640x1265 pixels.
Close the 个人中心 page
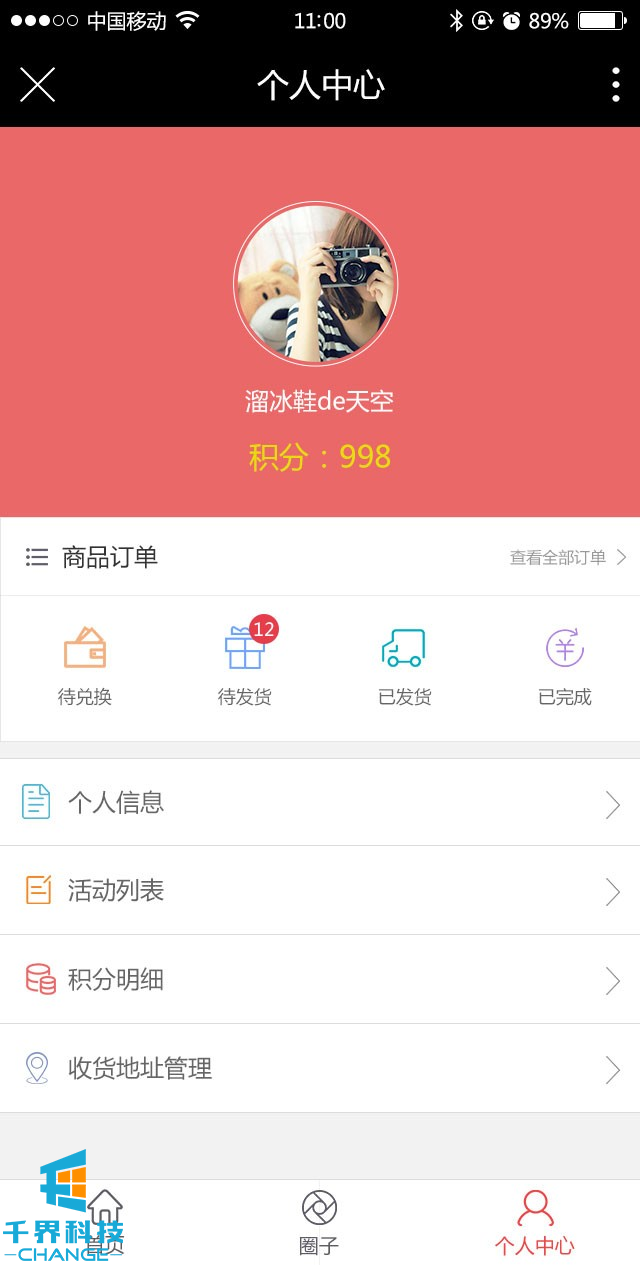tap(37, 85)
